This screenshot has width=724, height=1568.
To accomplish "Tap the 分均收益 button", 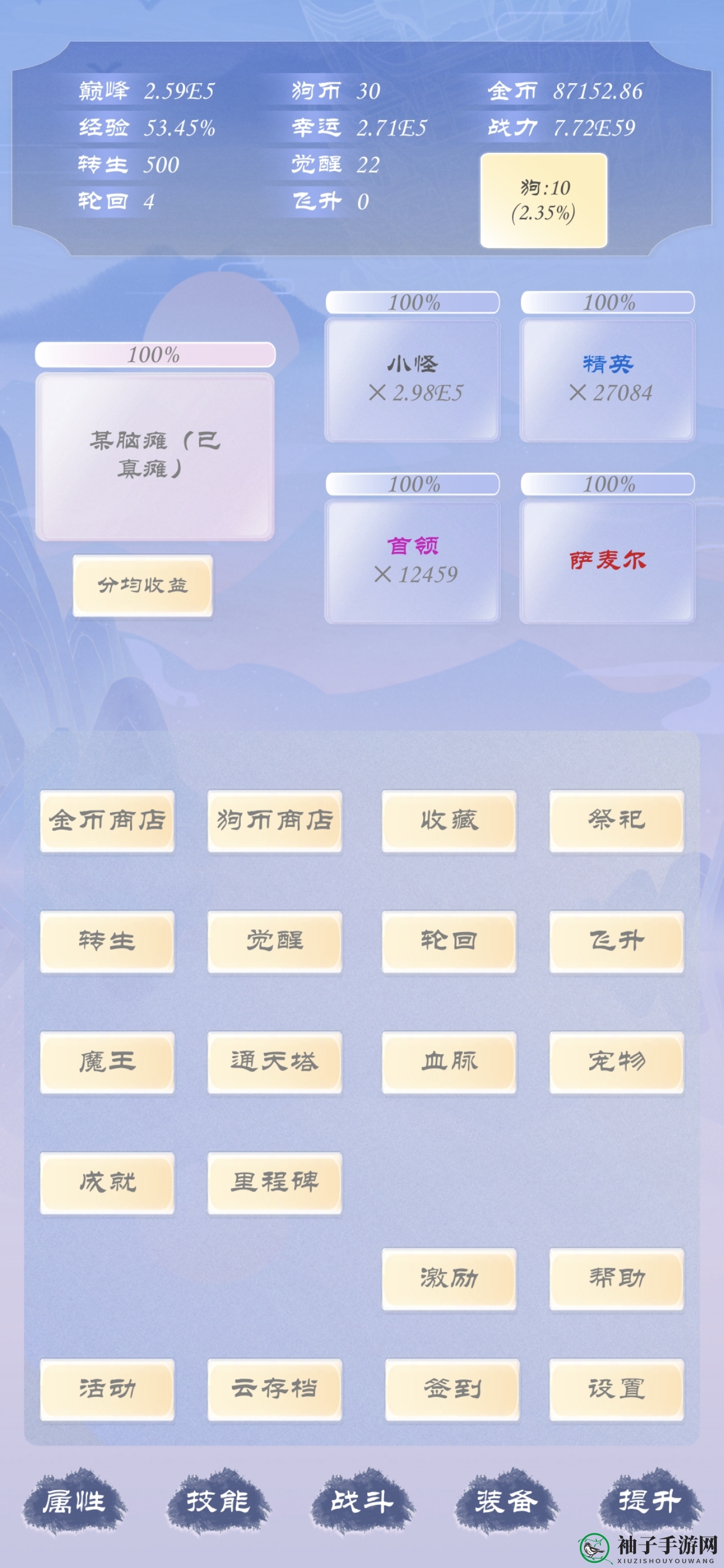I will coord(143,585).
